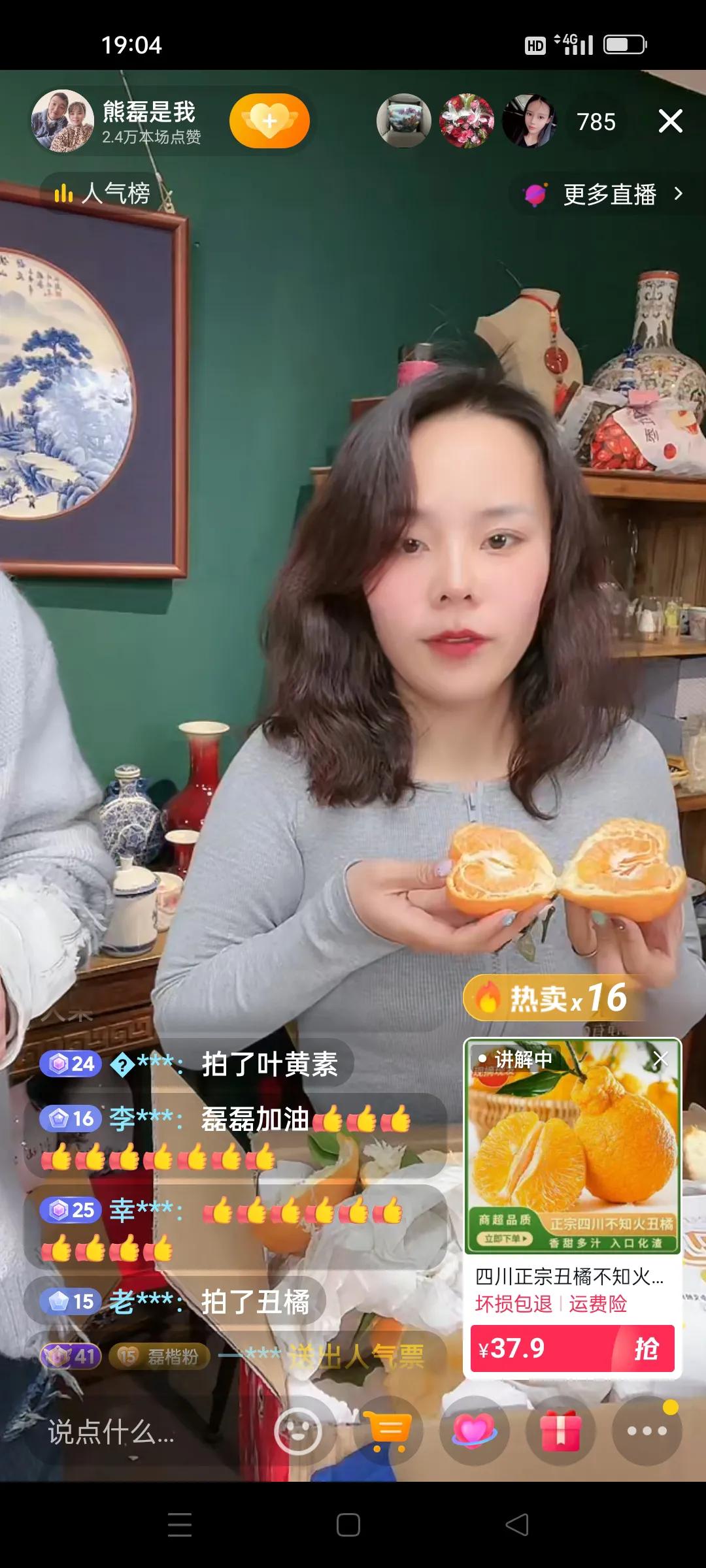The height and width of the screenshot is (1568, 706).
Task: Go back using system navigation button
Action: tap(517, 1524)
